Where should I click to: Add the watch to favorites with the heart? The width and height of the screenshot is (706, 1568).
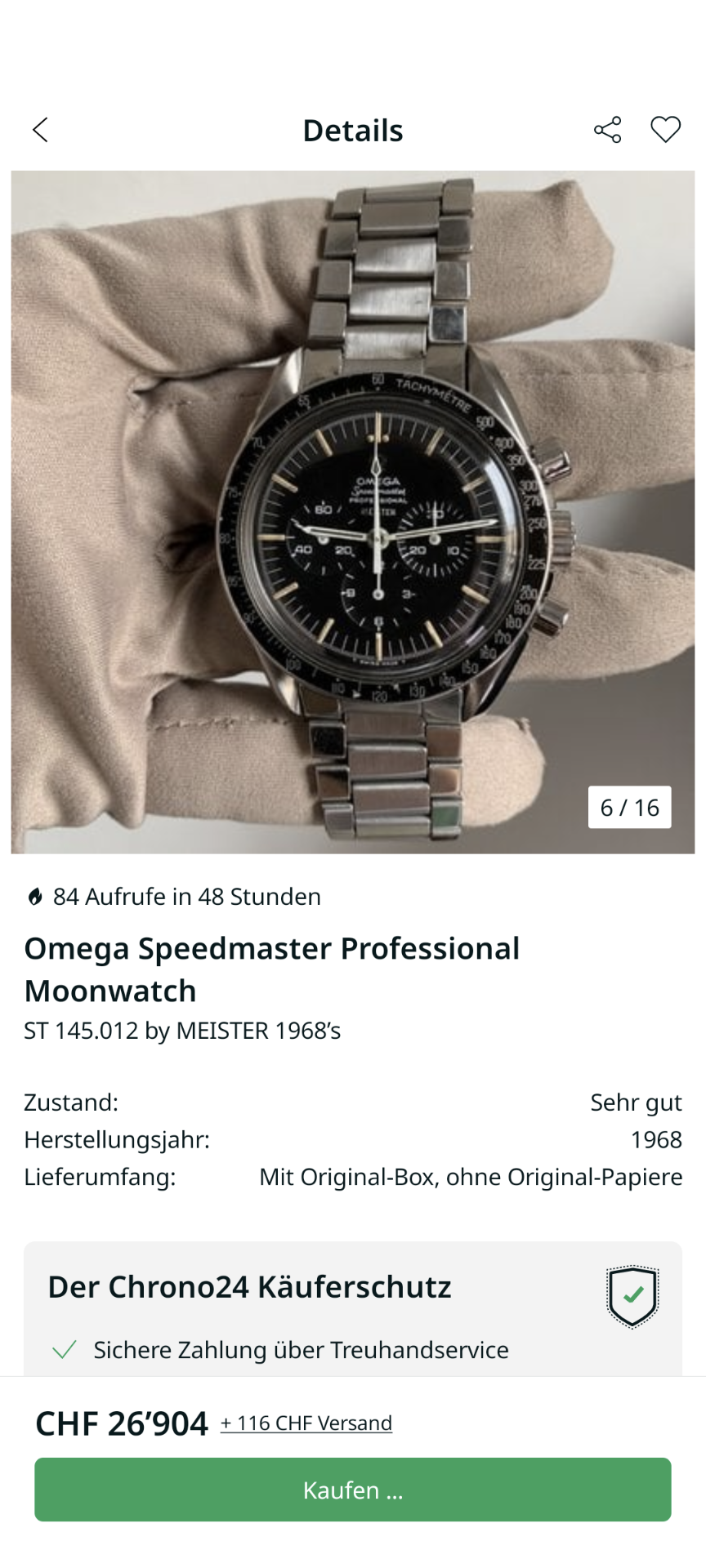tap(665, 130)
